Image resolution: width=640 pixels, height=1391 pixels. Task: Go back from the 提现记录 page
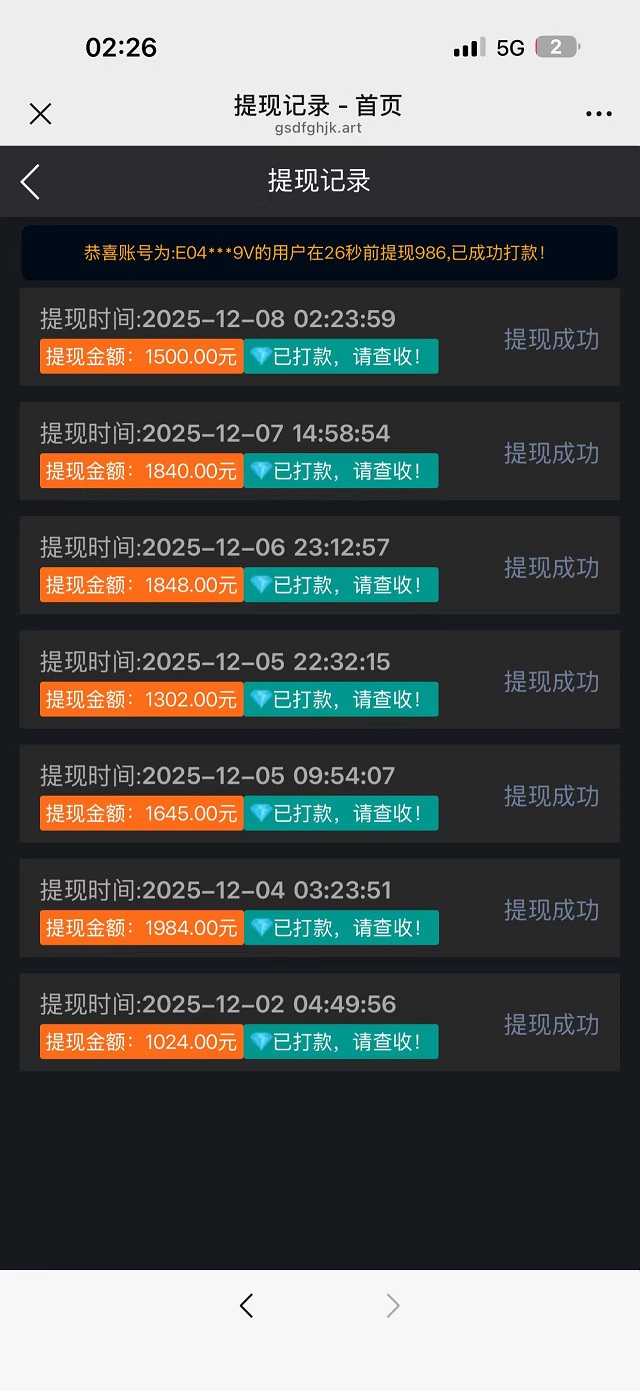(x=31, y=182)
